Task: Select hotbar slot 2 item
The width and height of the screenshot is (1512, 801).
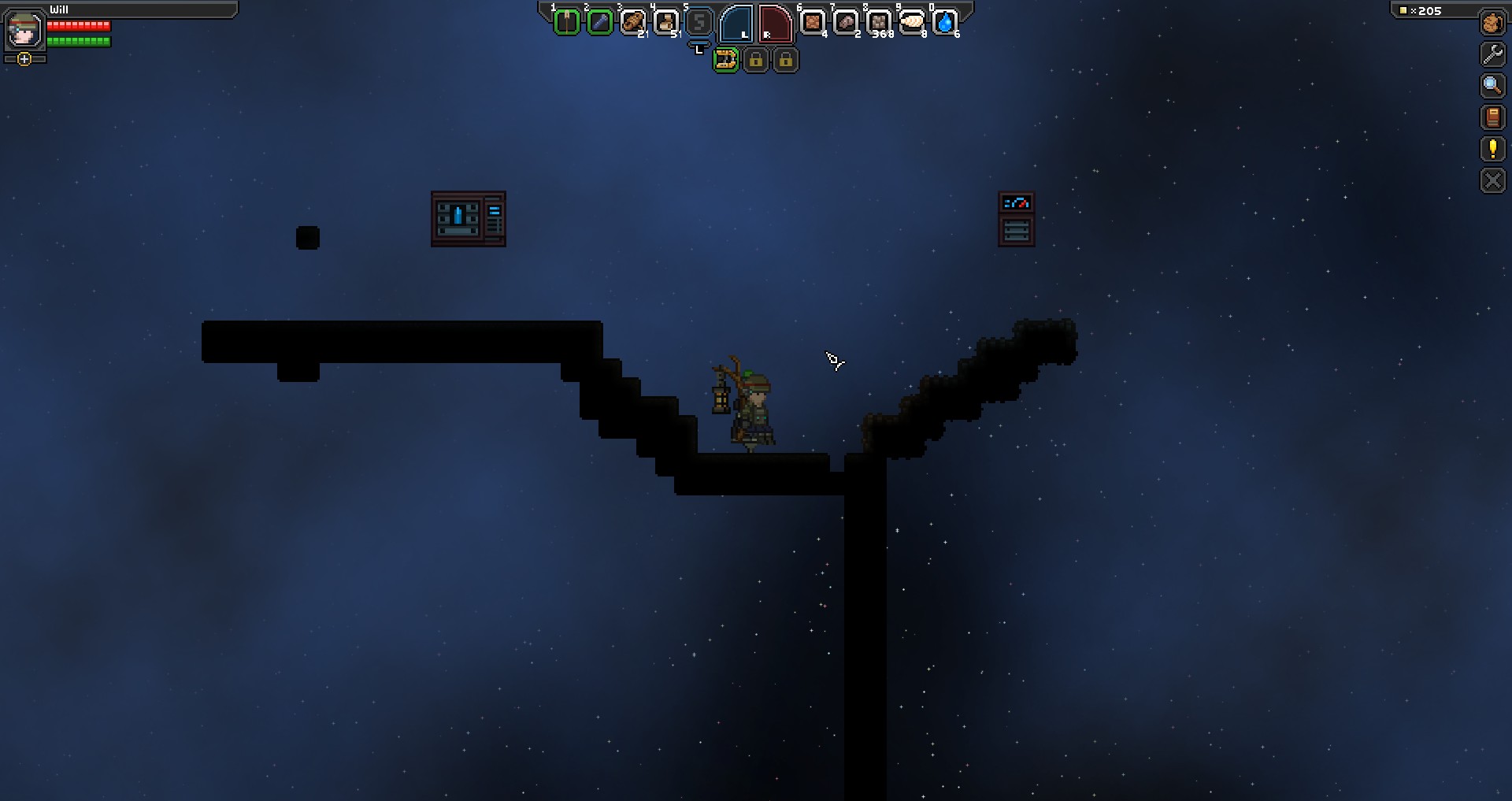Action: (x=600, y=22)
